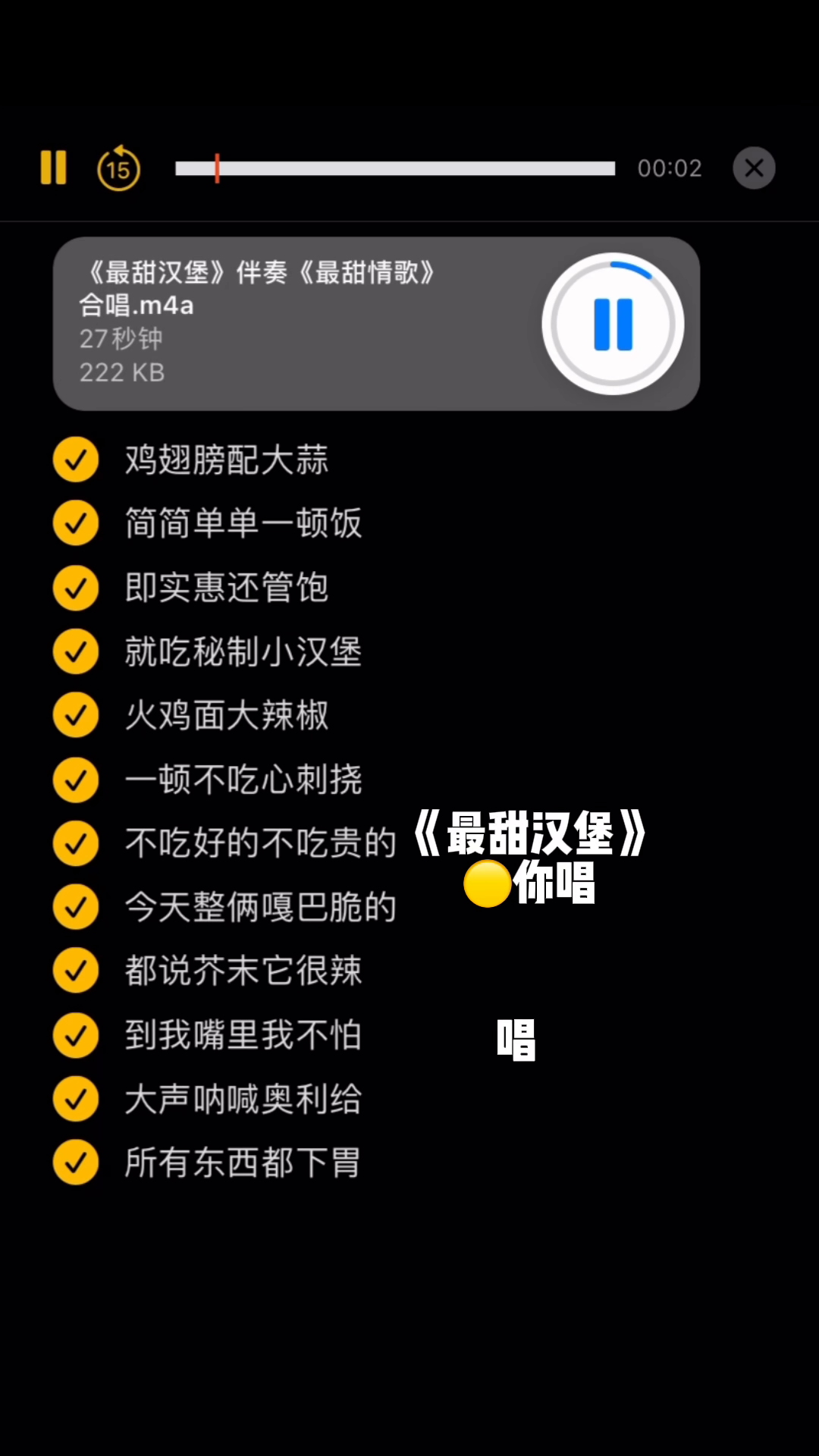Pause the 合唱.m4a attachment with the blue button
Viewport: 819px width, 1456px height.
(613, 324)
